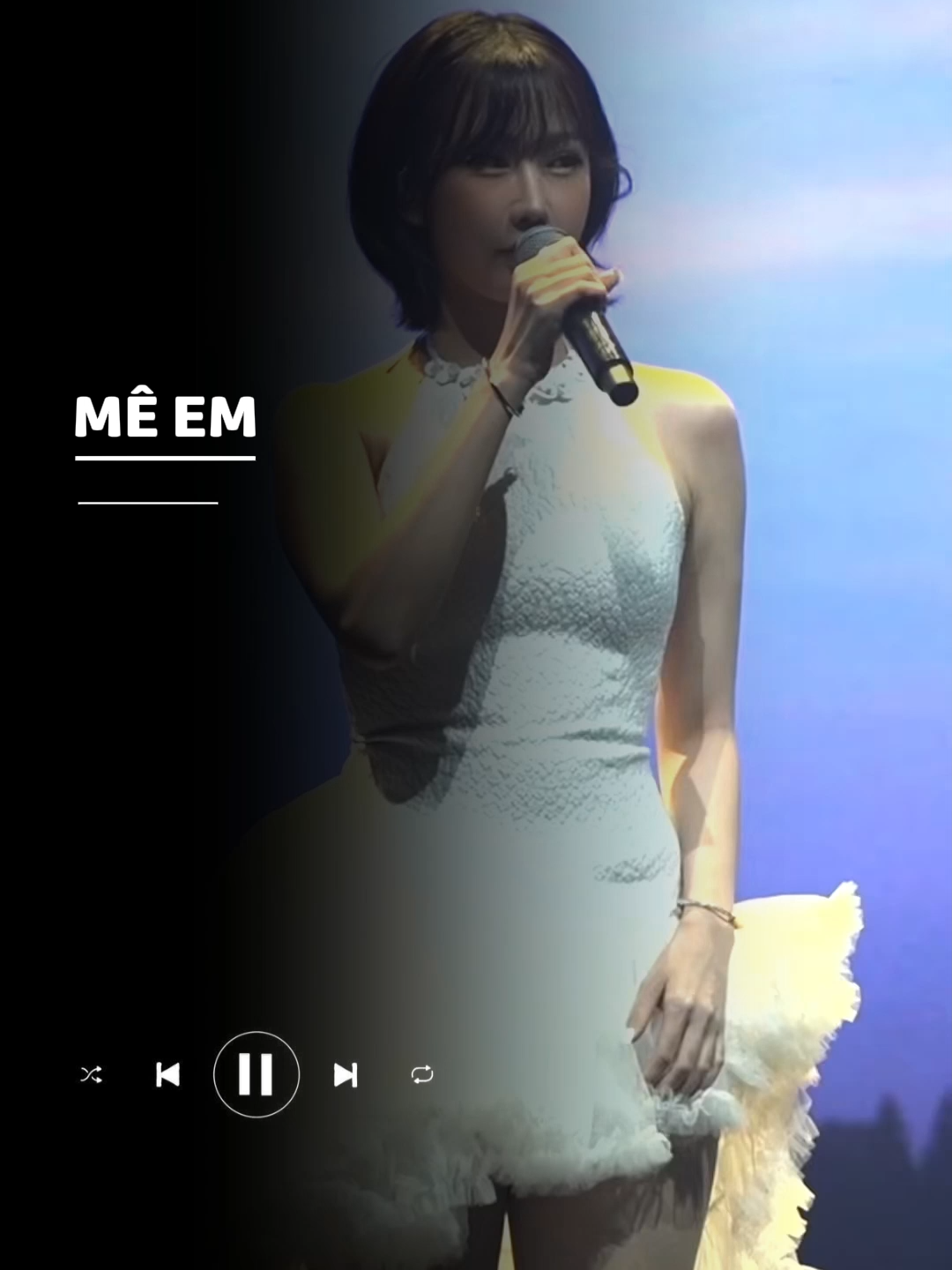Select the previous-song skip icon
Image resolution: width=952 pixels, height=1270 pixels.
click(x=167, y=1074)
